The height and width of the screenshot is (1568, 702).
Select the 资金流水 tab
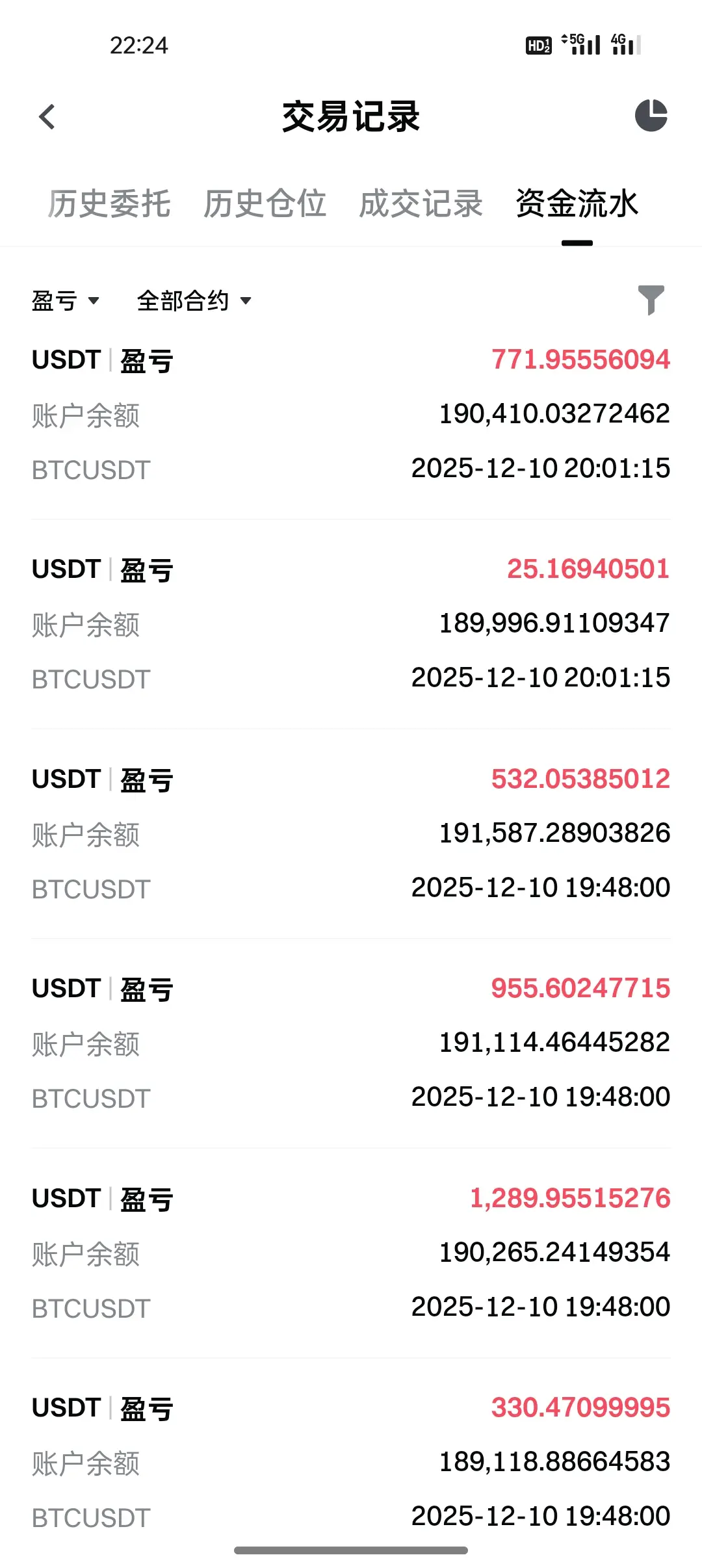577,204
